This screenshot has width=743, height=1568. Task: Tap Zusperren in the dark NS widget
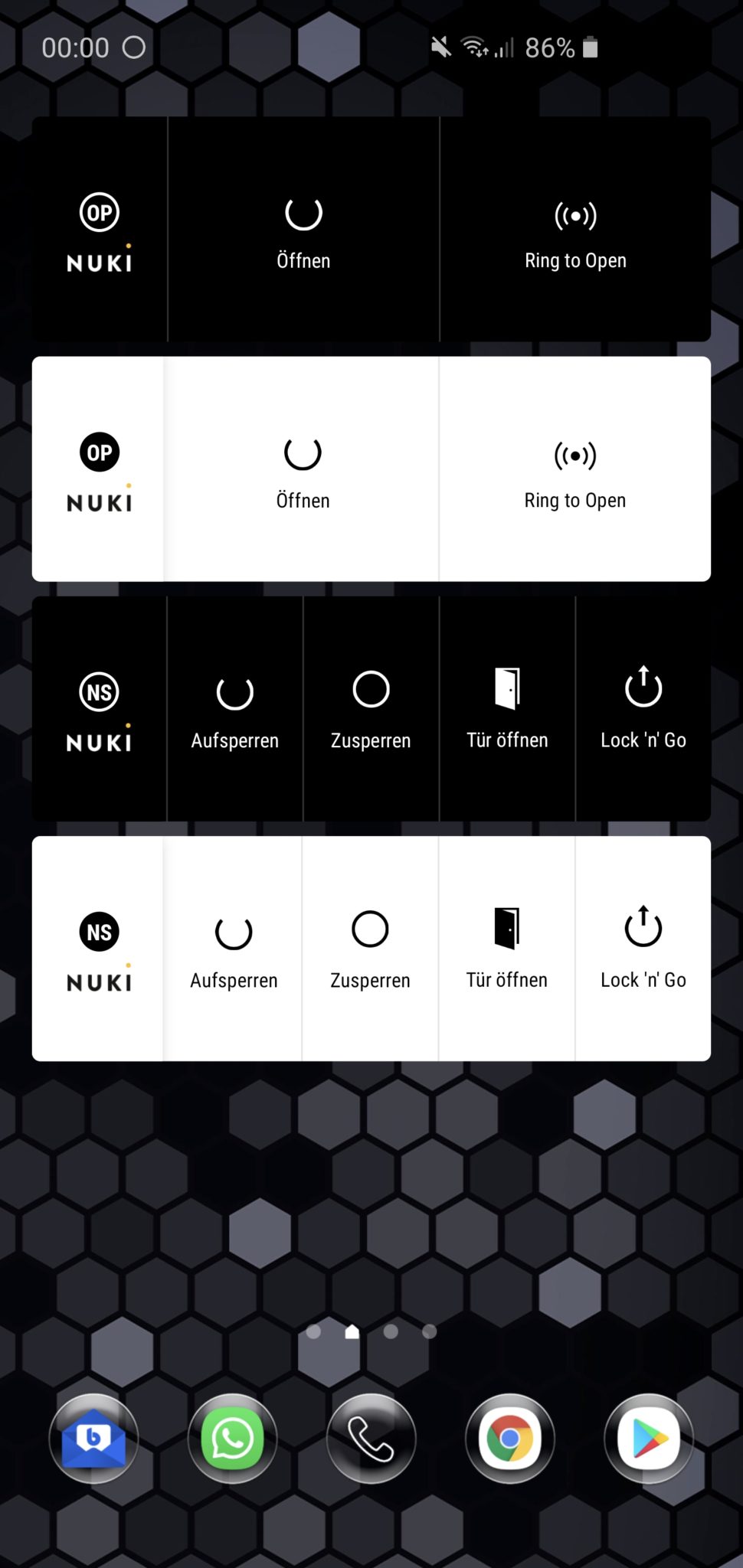click(371, 709)
